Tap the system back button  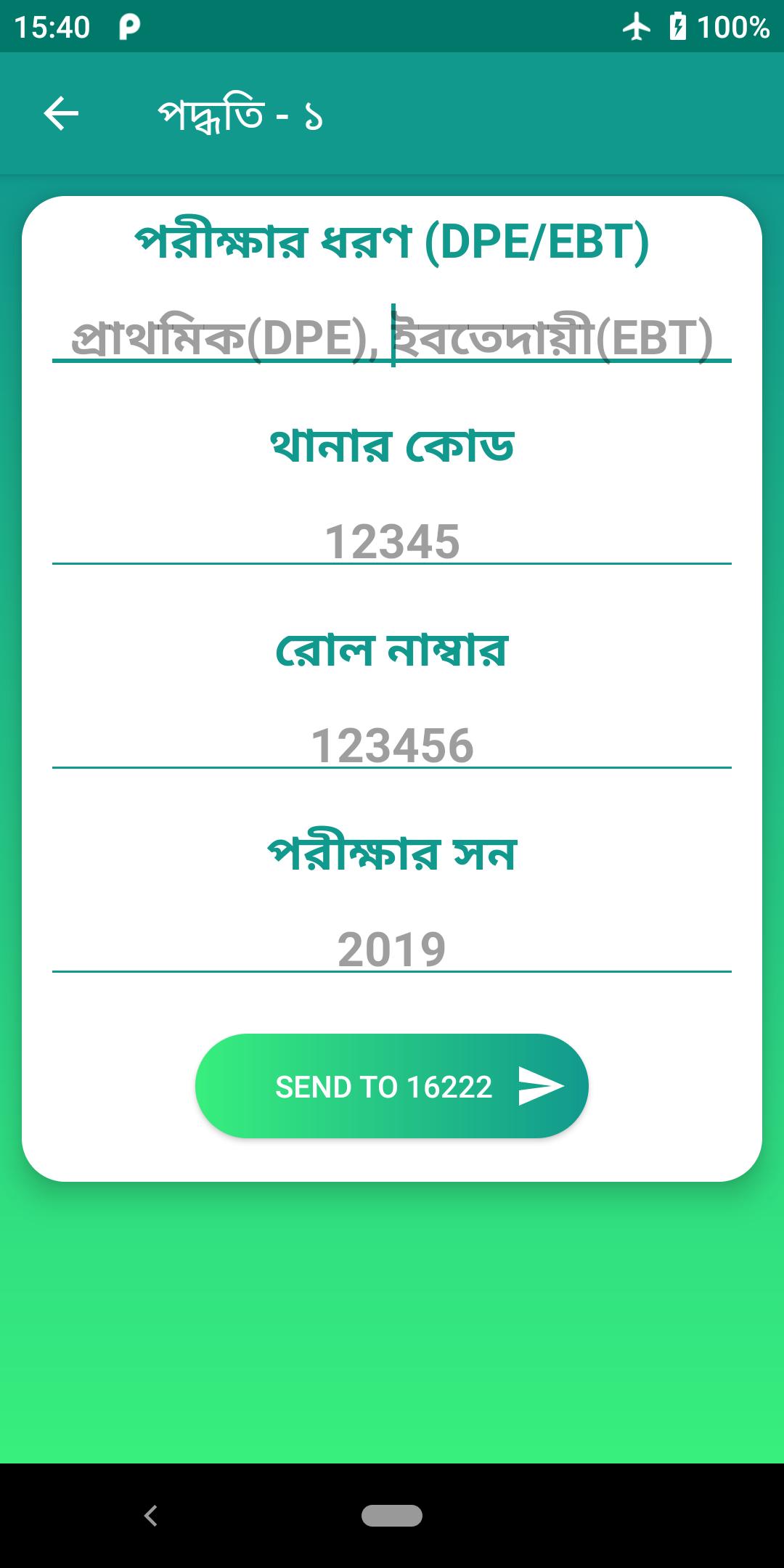pos(151,1516)
